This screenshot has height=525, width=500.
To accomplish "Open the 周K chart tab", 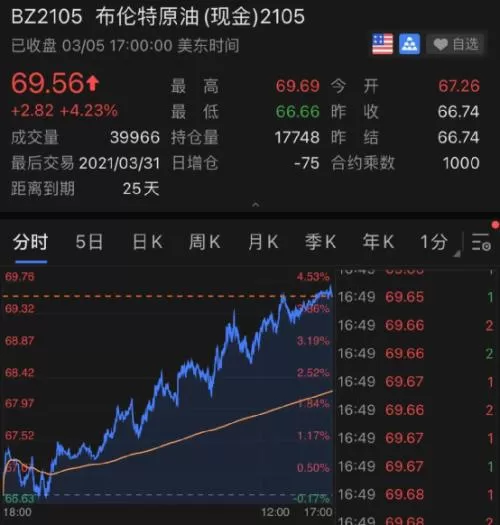I will pos(205,242).
